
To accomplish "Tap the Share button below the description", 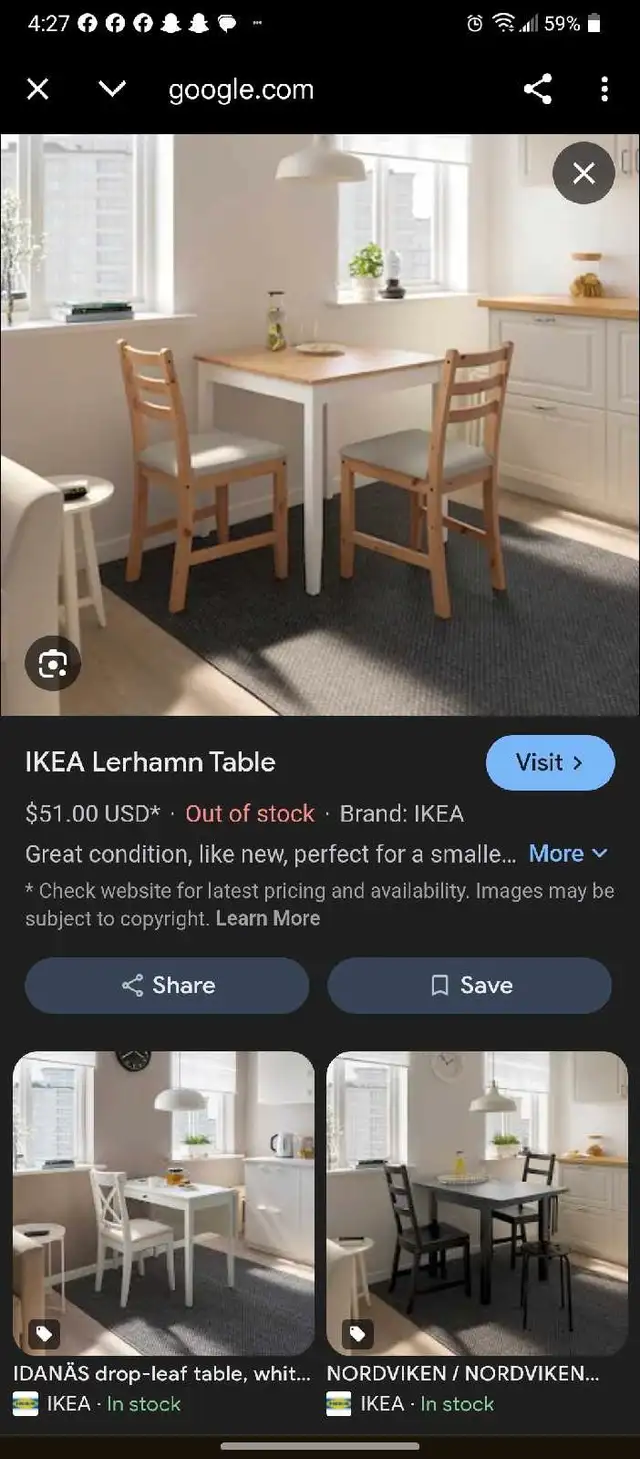I will point(167,985).
